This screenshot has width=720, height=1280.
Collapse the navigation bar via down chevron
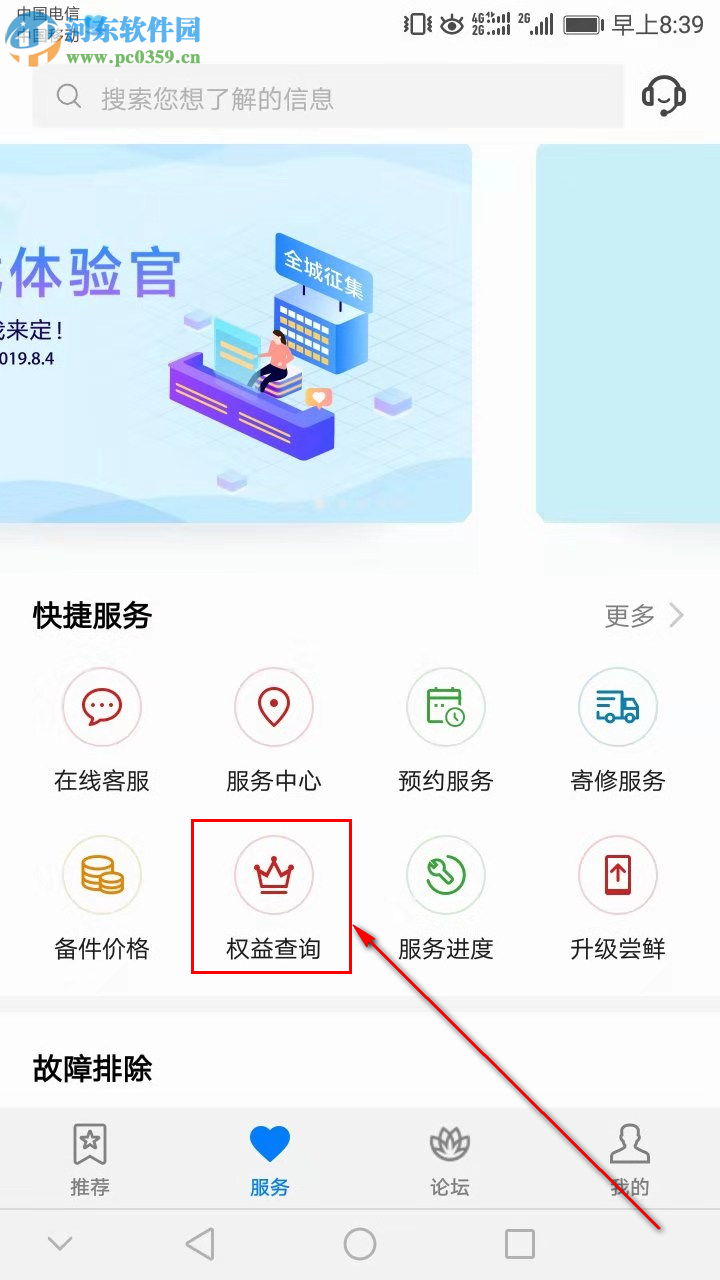point(60,1243)
